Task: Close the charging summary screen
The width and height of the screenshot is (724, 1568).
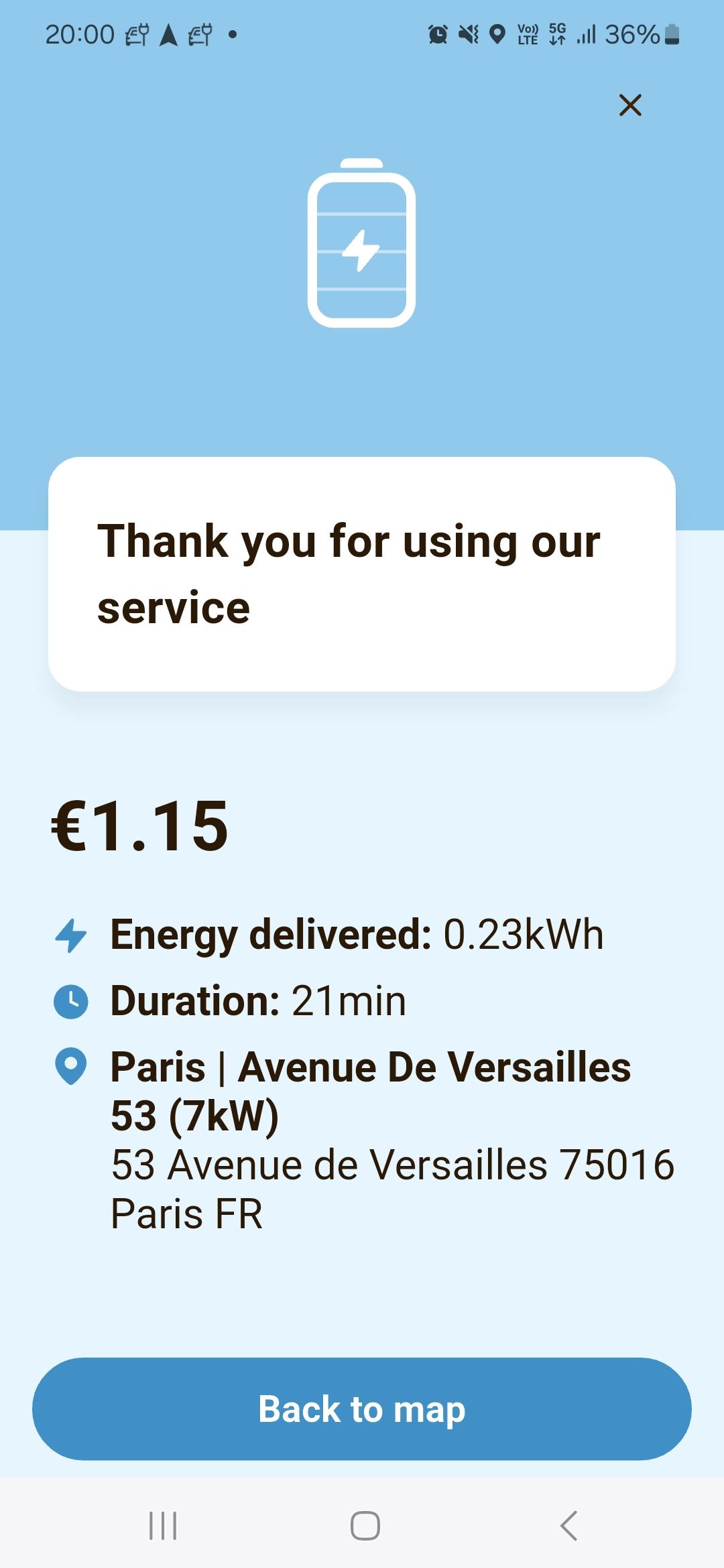Action: click(630, 105)
